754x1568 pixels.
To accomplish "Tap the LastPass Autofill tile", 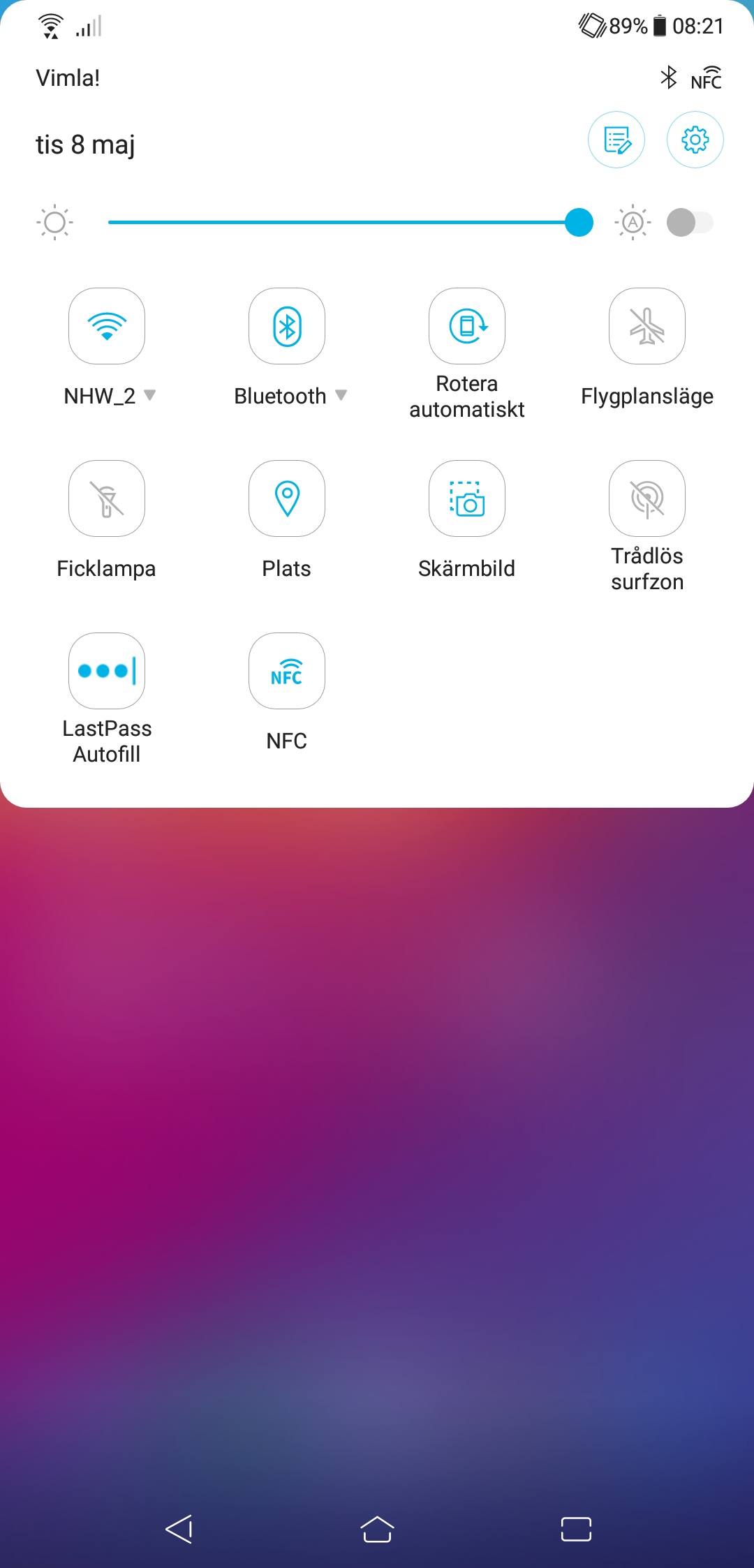I will [x=107, y=671].
